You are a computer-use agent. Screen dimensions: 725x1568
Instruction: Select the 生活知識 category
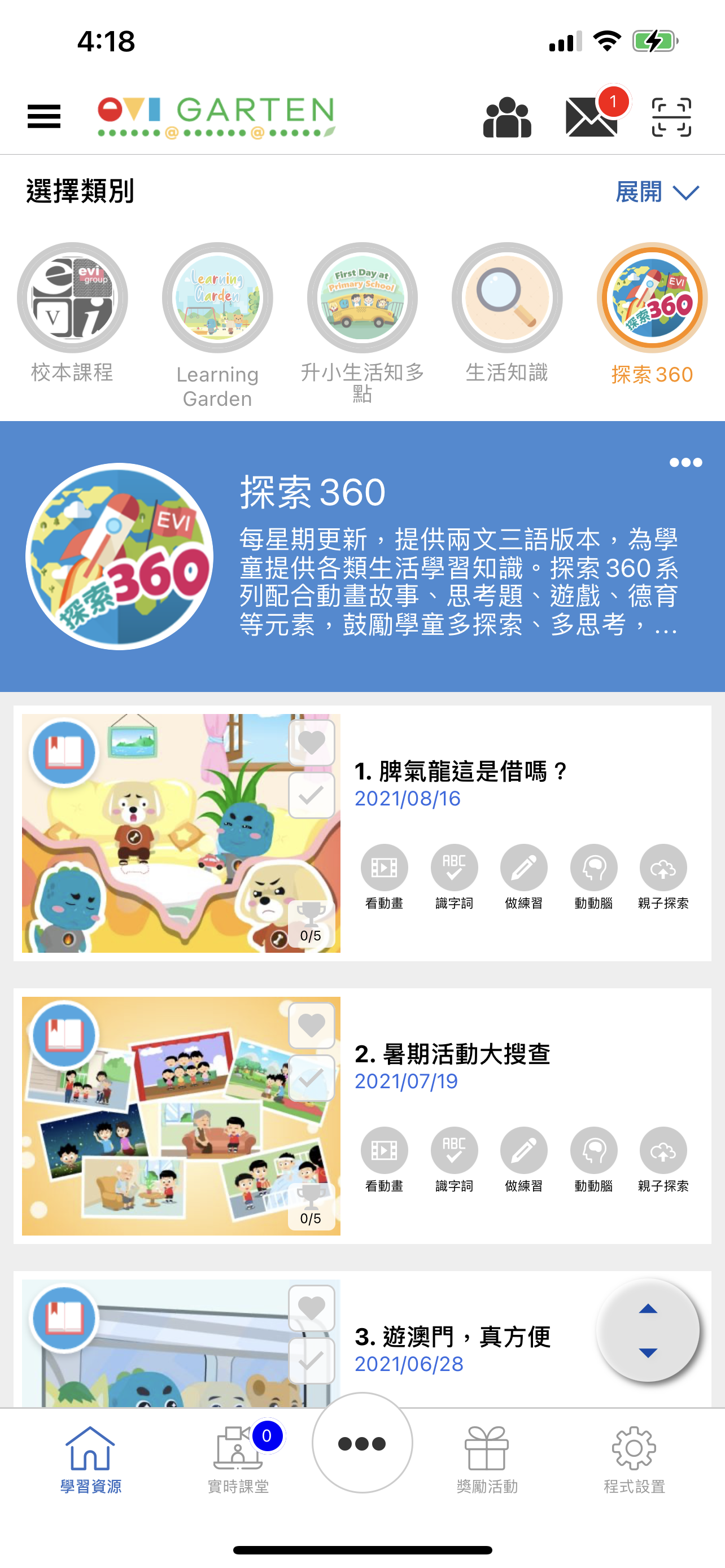(x=507, y=298)
